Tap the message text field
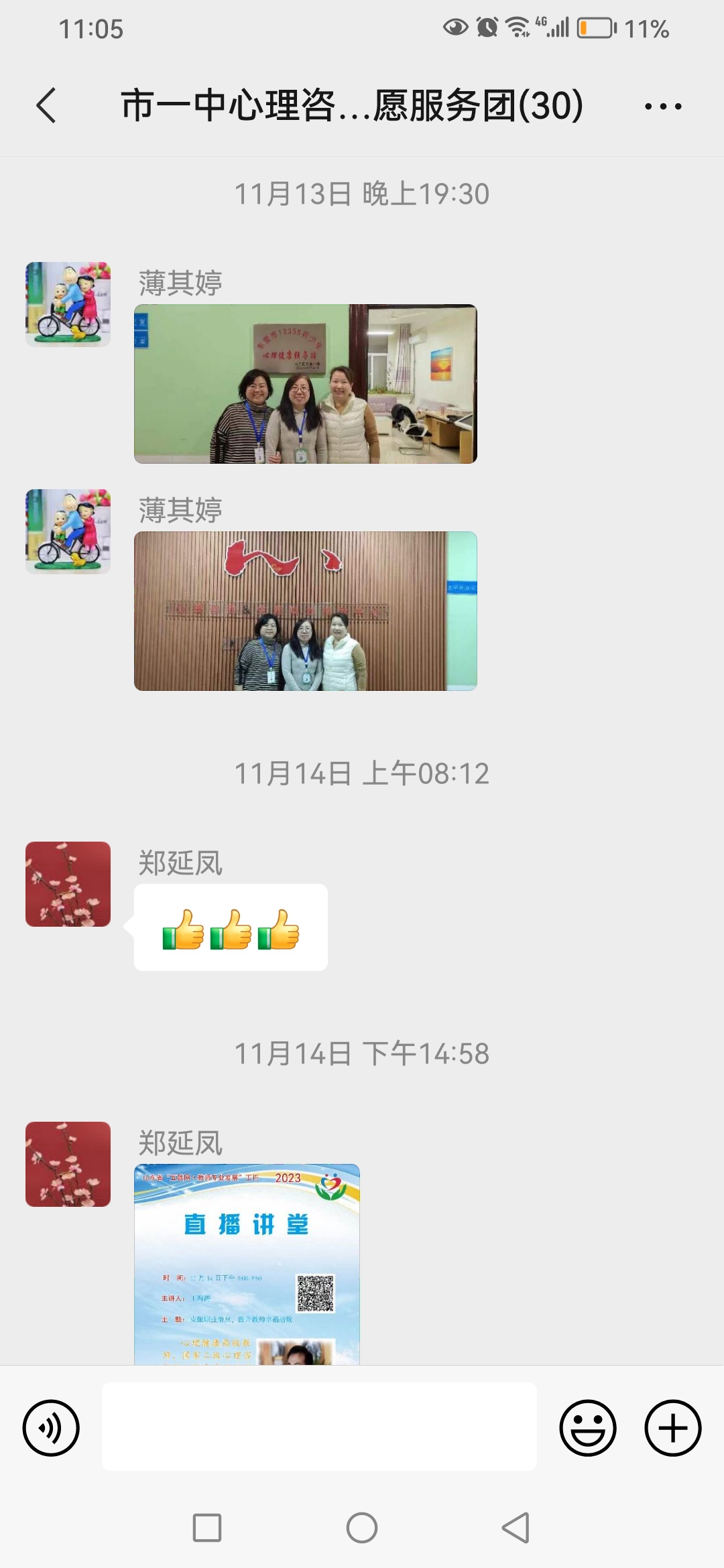 (319, 1427)
